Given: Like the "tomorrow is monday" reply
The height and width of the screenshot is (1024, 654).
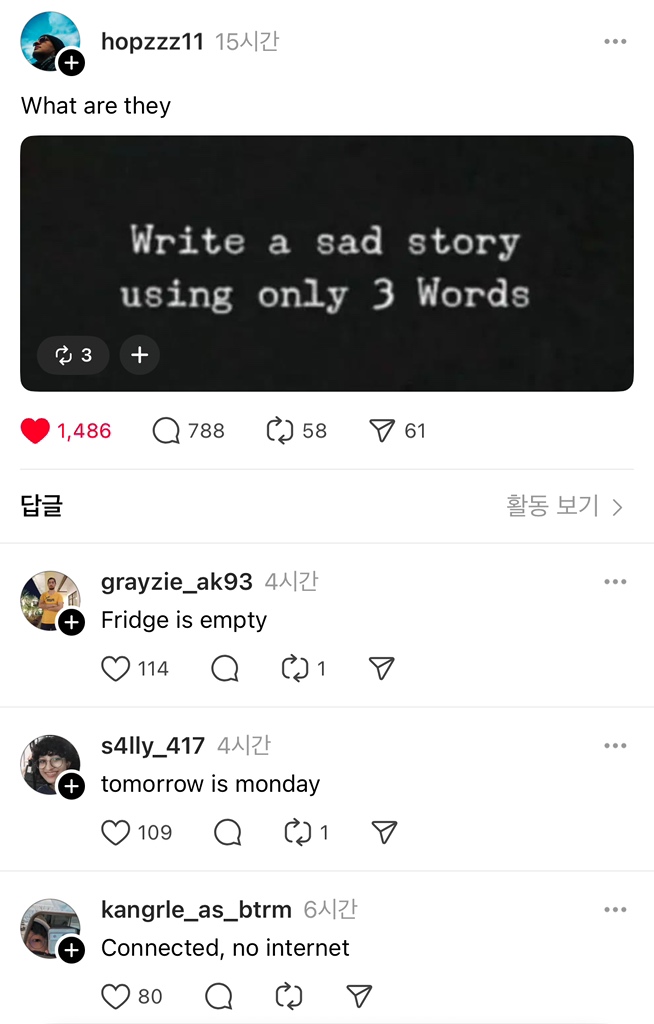Looking at the screenshot, I should point(116,833).
